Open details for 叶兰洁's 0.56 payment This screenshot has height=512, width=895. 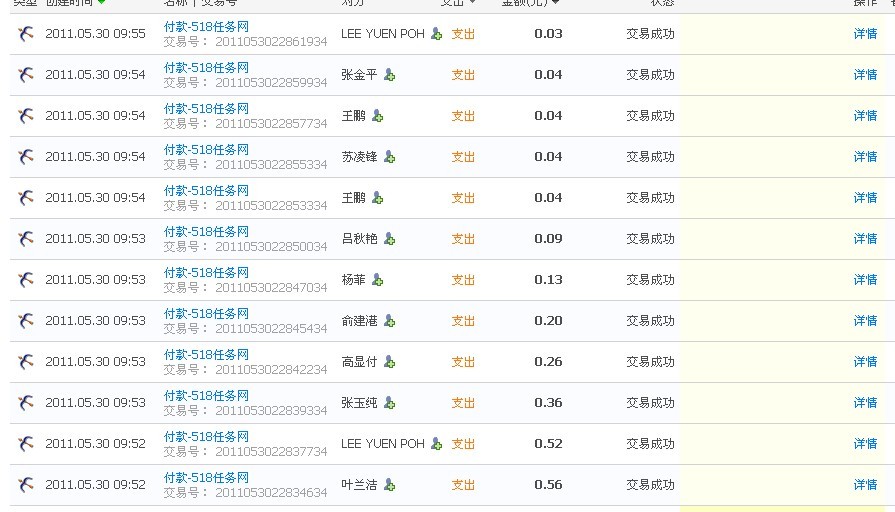pos(865,484)
